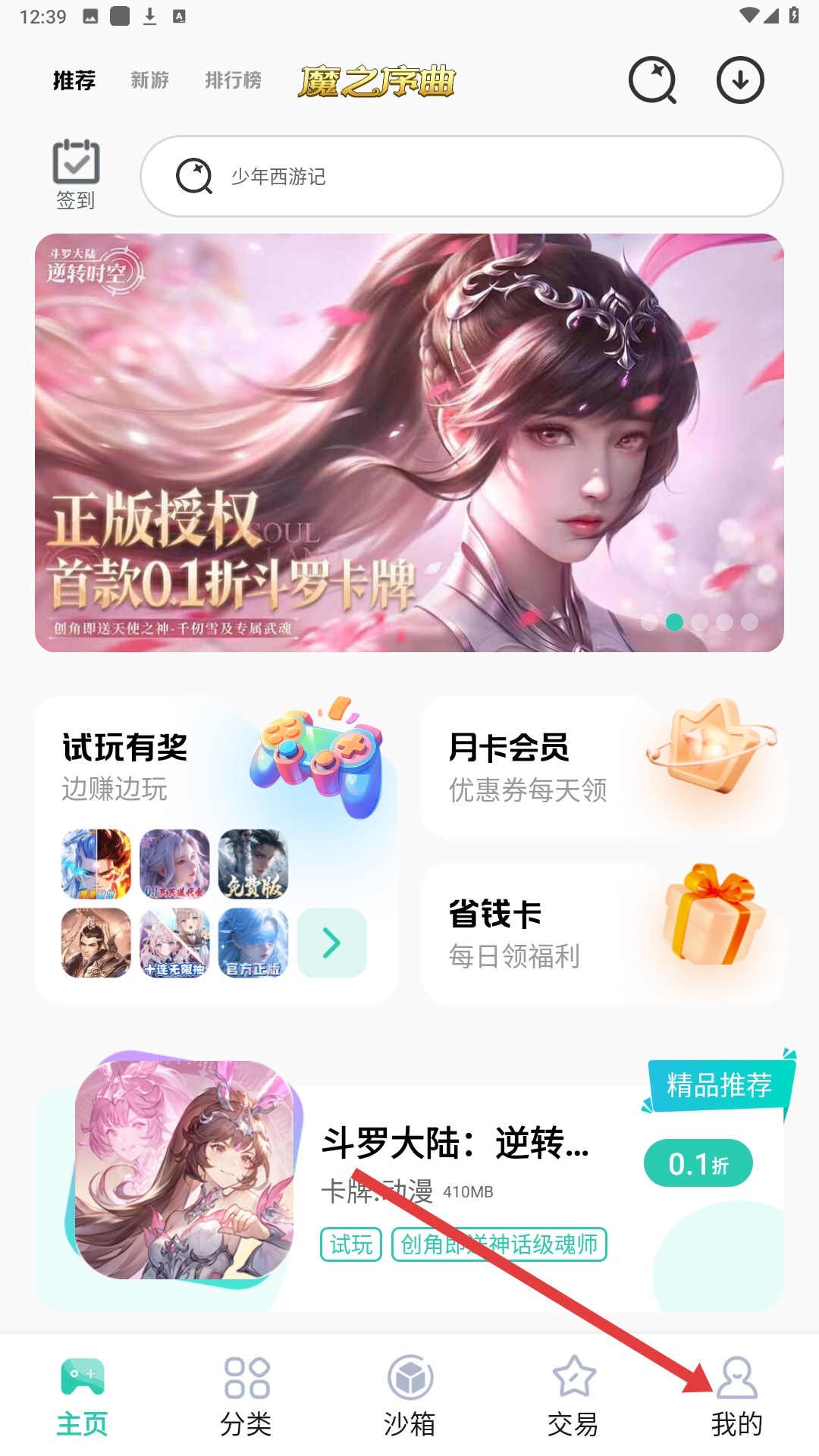819x1456 pixels.
Task: Open the 魔之序曲 promo tab
Action: (x=377, y=81)
